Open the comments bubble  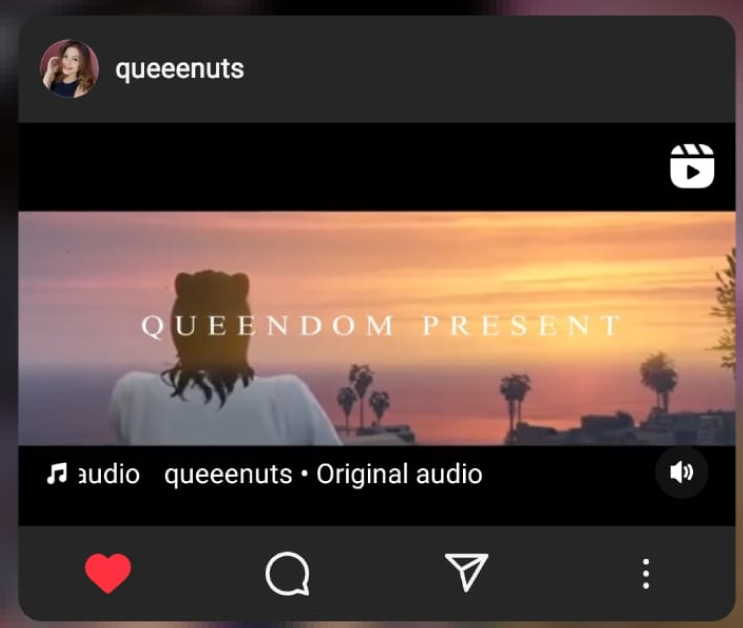tap(287, 574)
